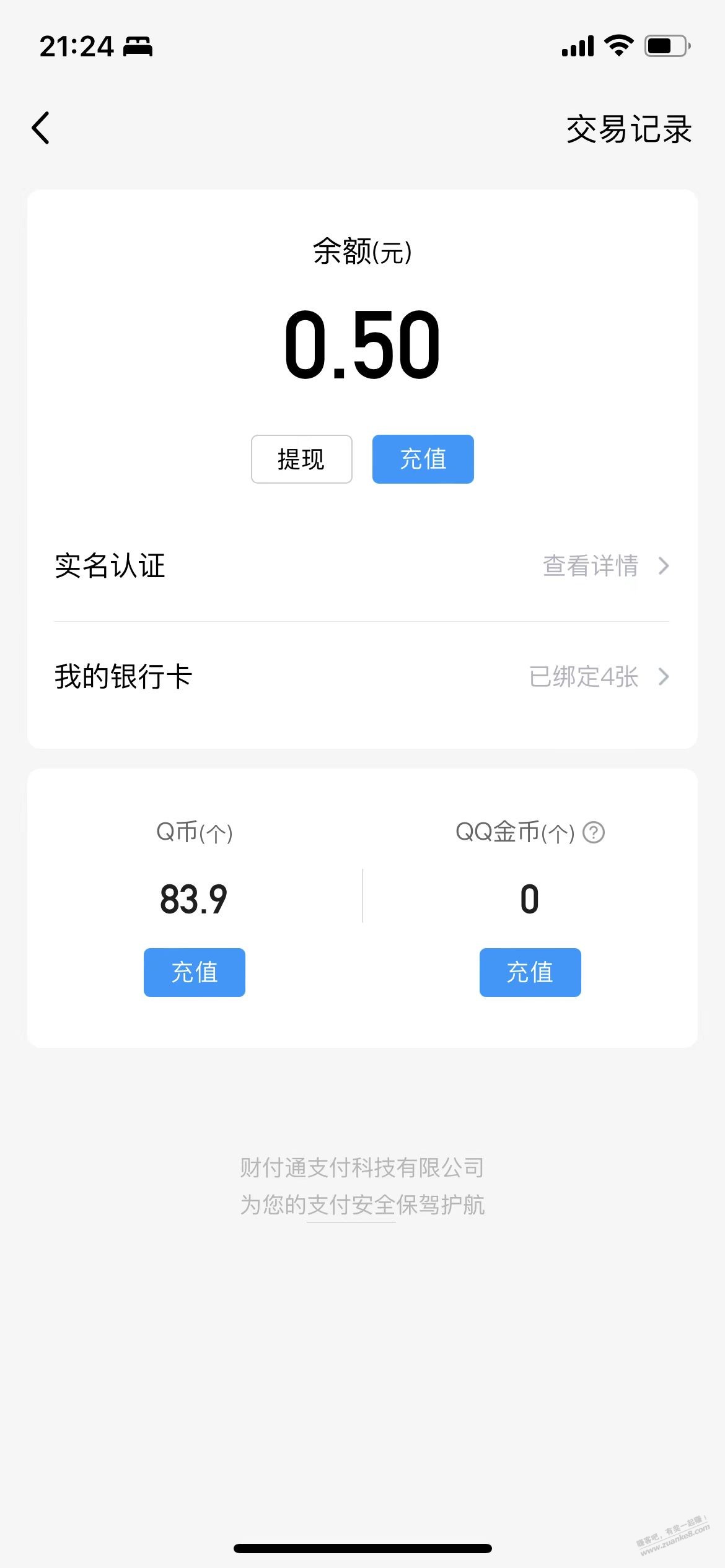Tap the 提现 withdraw button
725x1568 pixels.
pos(301,459)
